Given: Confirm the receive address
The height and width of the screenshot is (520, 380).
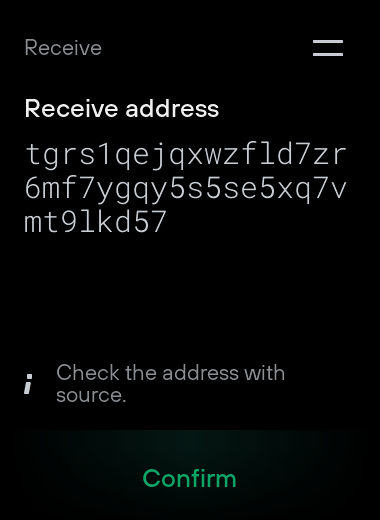Looking at the screenshot, I should [x=189, y=478].
